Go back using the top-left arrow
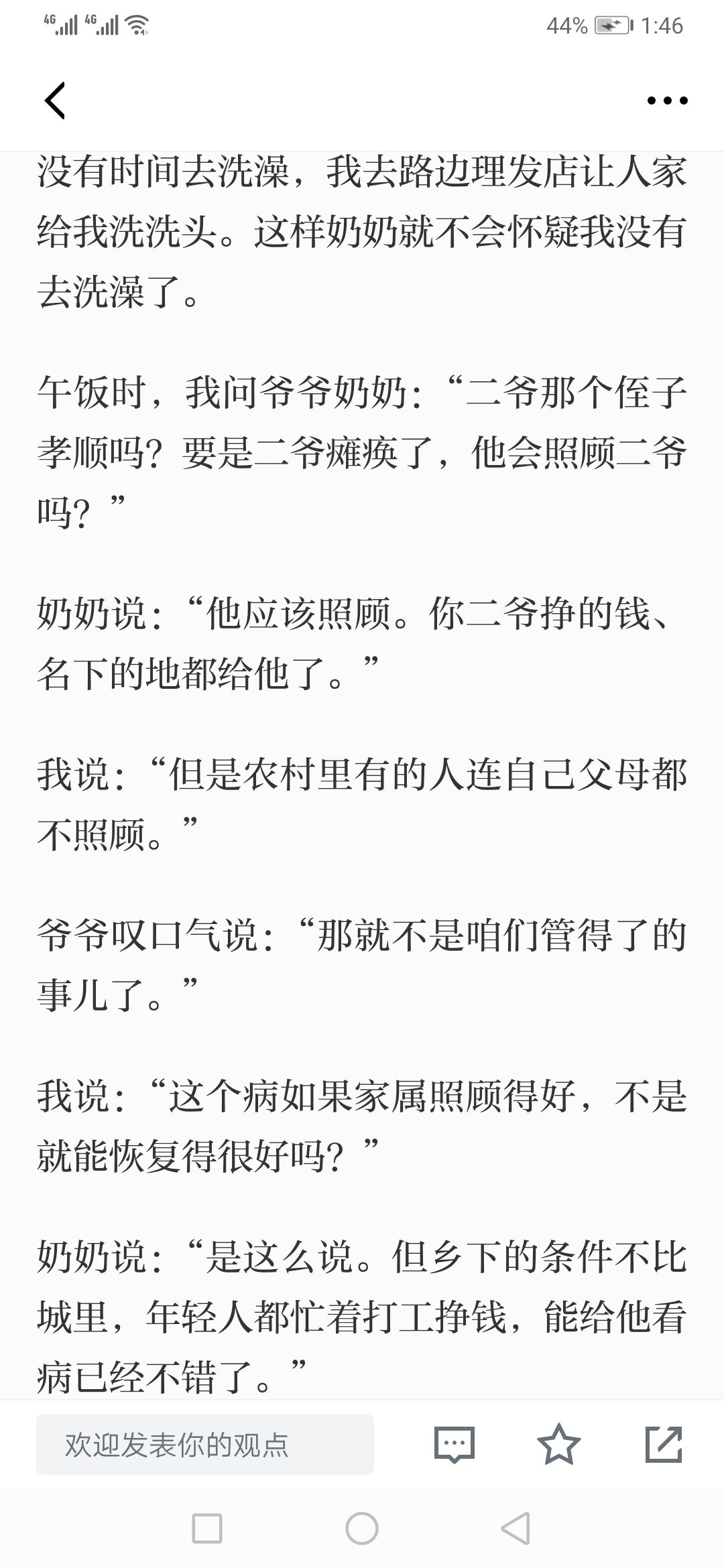 pyautogui.click(x=55, y=101)
